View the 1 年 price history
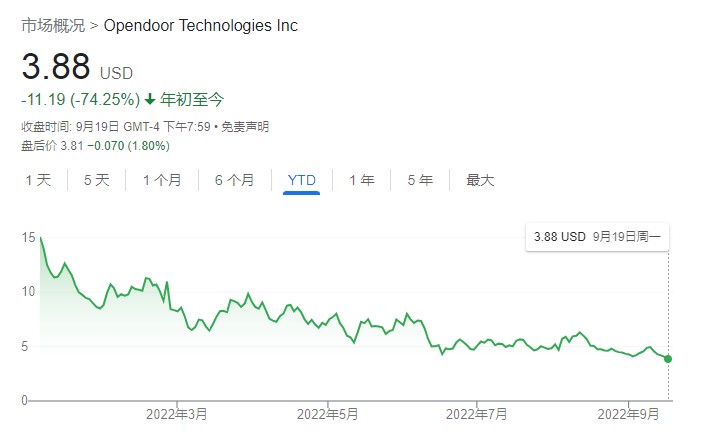Screen dimensions: 706x432 point(361,180)
